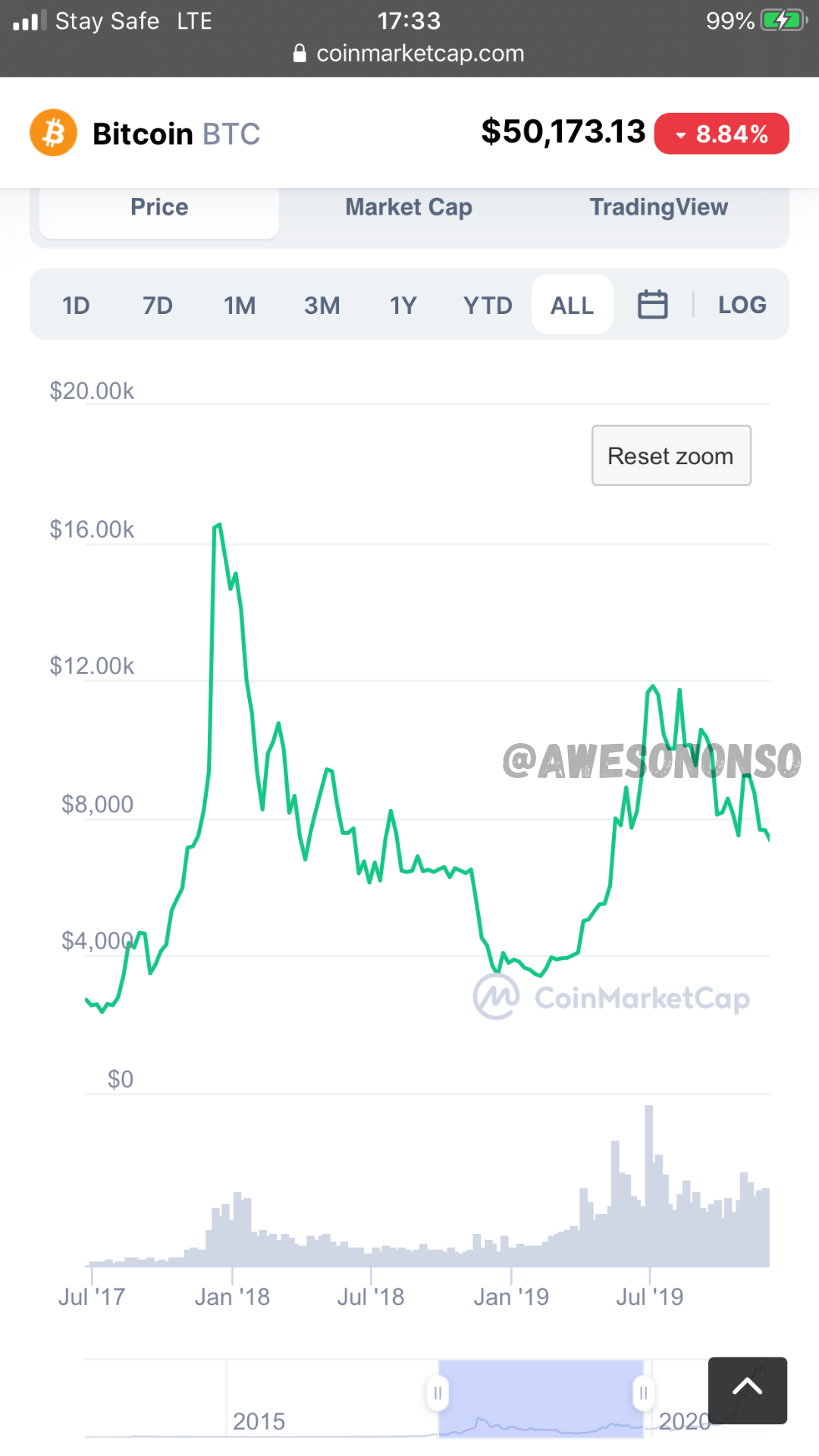Viewport: 819px width, 1456px height.
Task: Choose the 1Y time range
Action: click(x=403, y=306)
